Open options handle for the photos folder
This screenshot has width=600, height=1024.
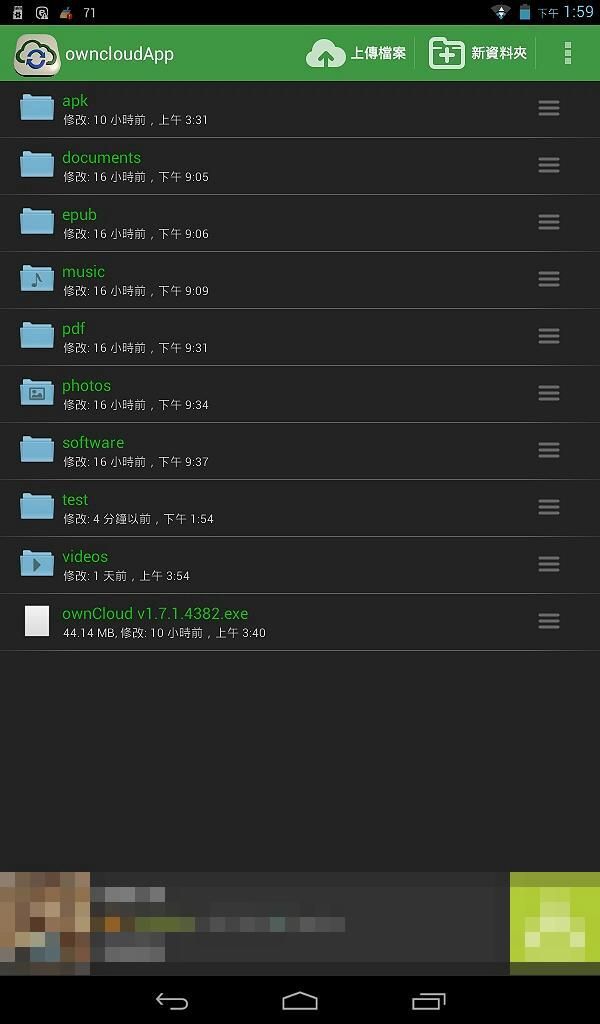[548, 394]
